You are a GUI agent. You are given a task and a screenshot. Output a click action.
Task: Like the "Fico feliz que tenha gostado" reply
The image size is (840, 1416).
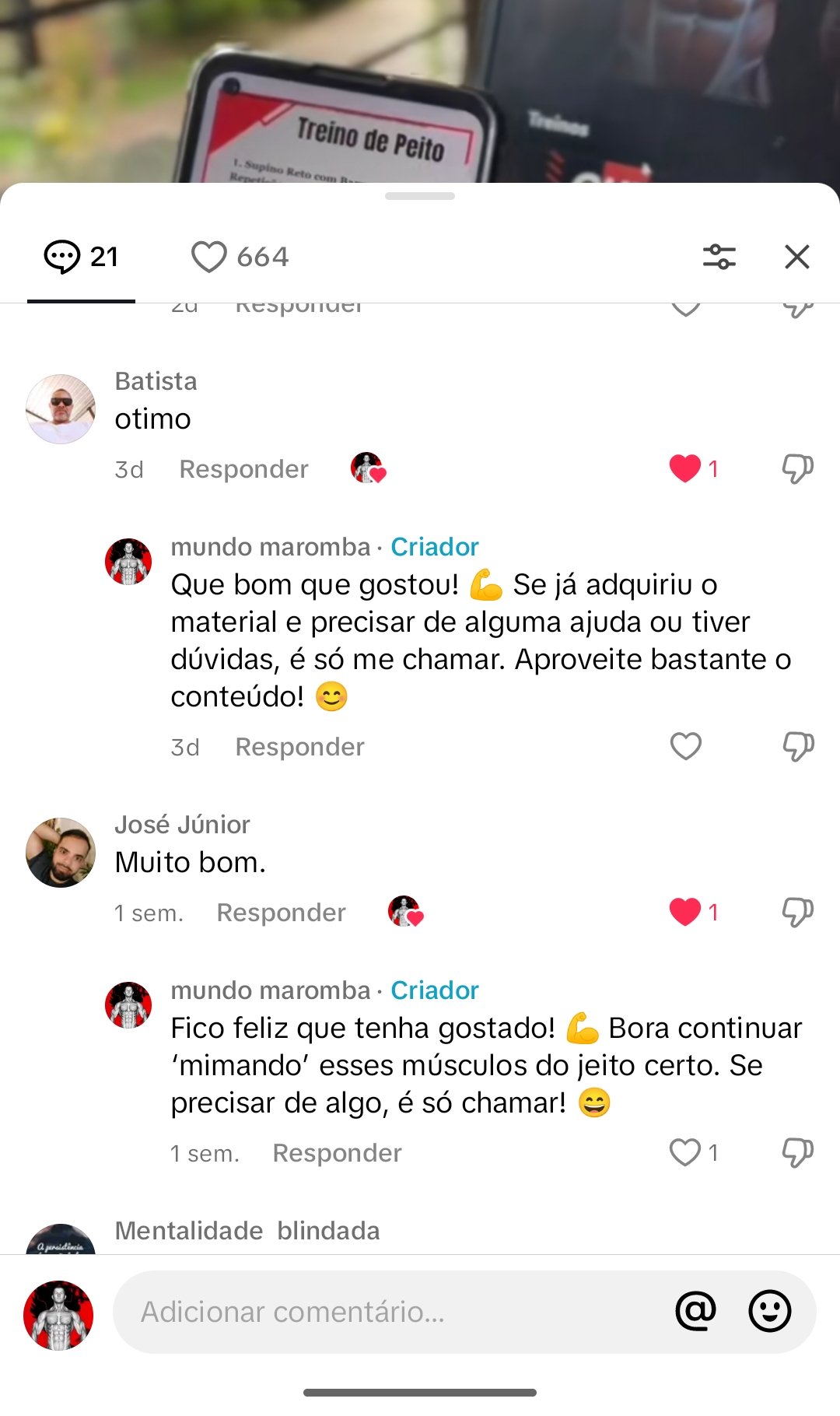click(685, 1152)
